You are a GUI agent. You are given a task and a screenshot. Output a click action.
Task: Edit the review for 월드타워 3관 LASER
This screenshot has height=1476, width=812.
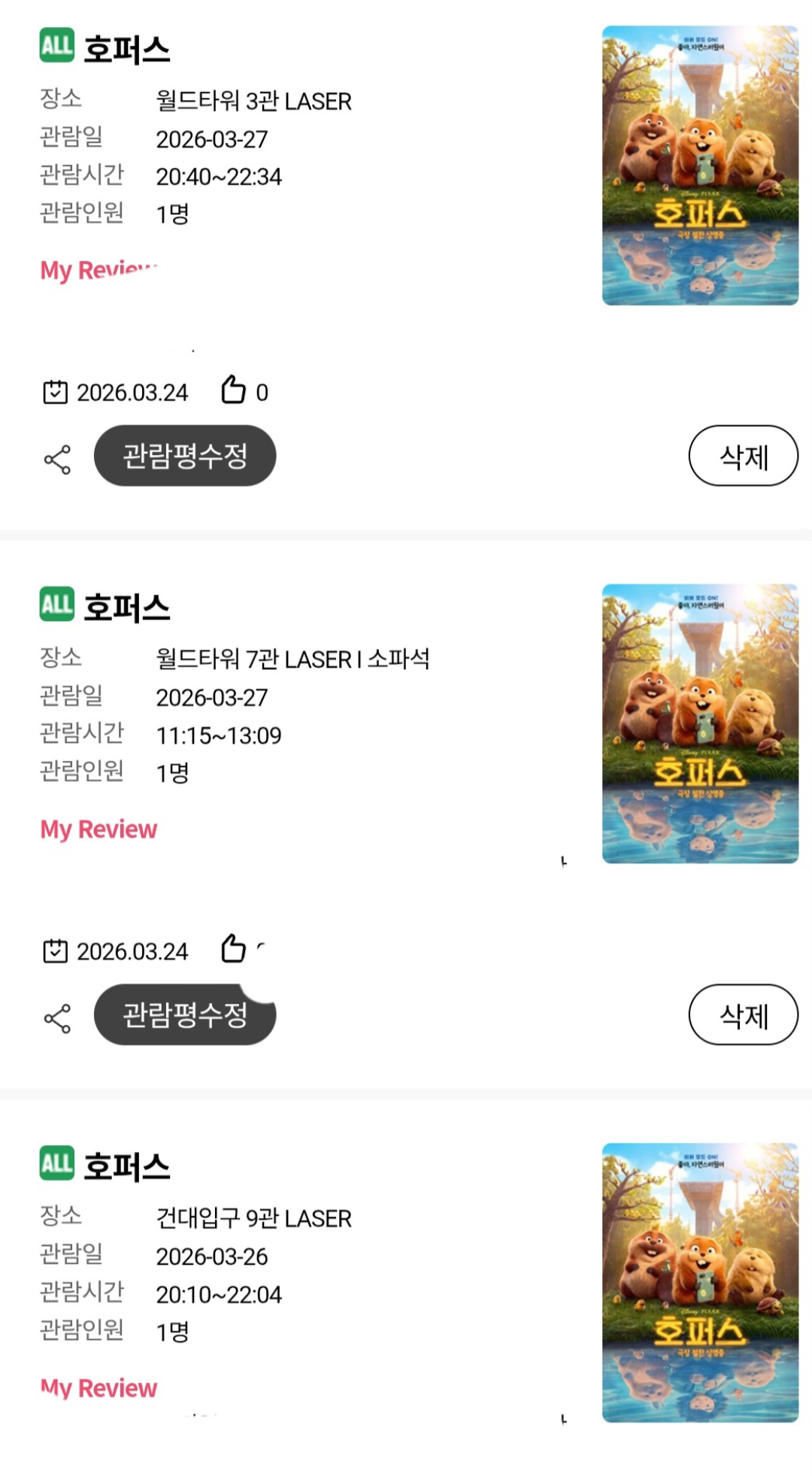(184, 456)
